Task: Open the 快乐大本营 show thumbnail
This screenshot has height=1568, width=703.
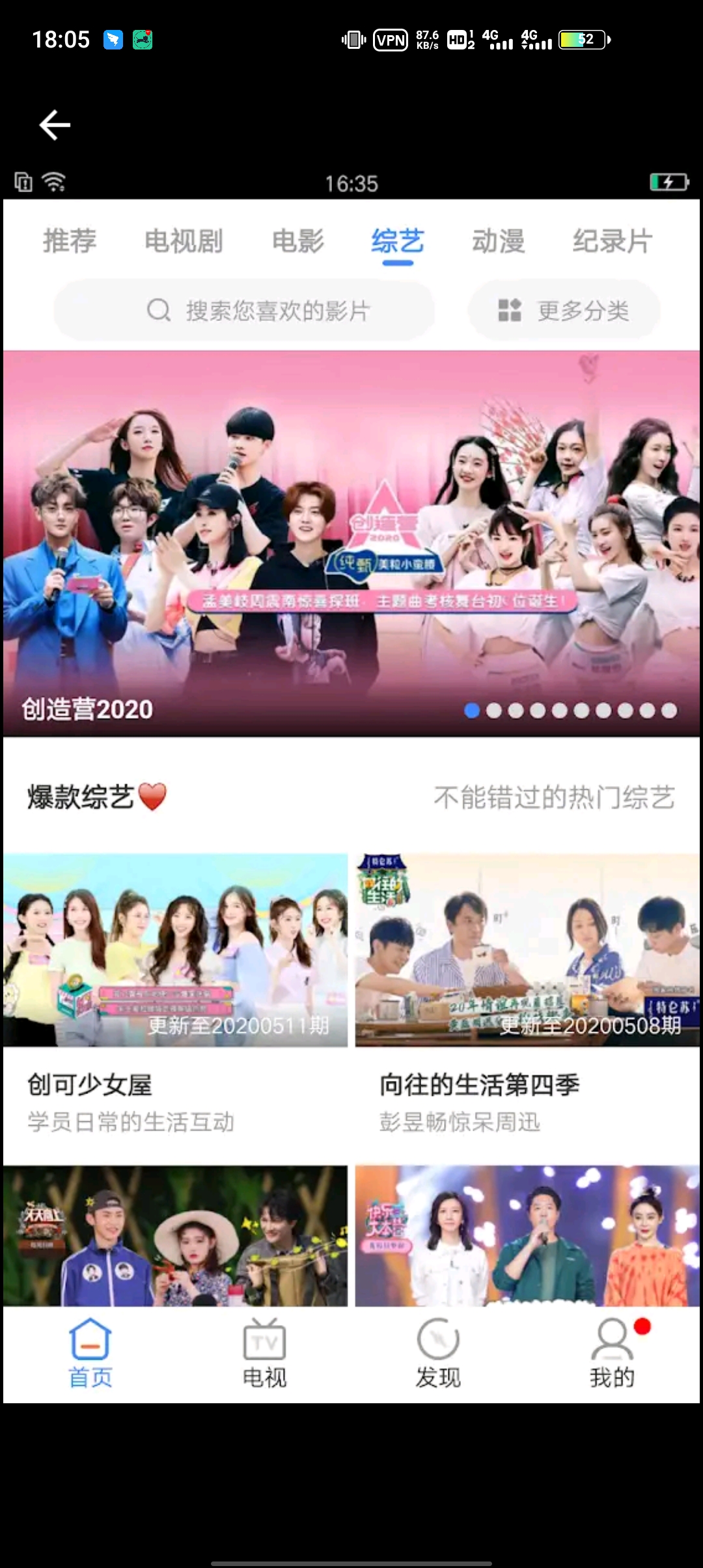Action: (527, 1236)
